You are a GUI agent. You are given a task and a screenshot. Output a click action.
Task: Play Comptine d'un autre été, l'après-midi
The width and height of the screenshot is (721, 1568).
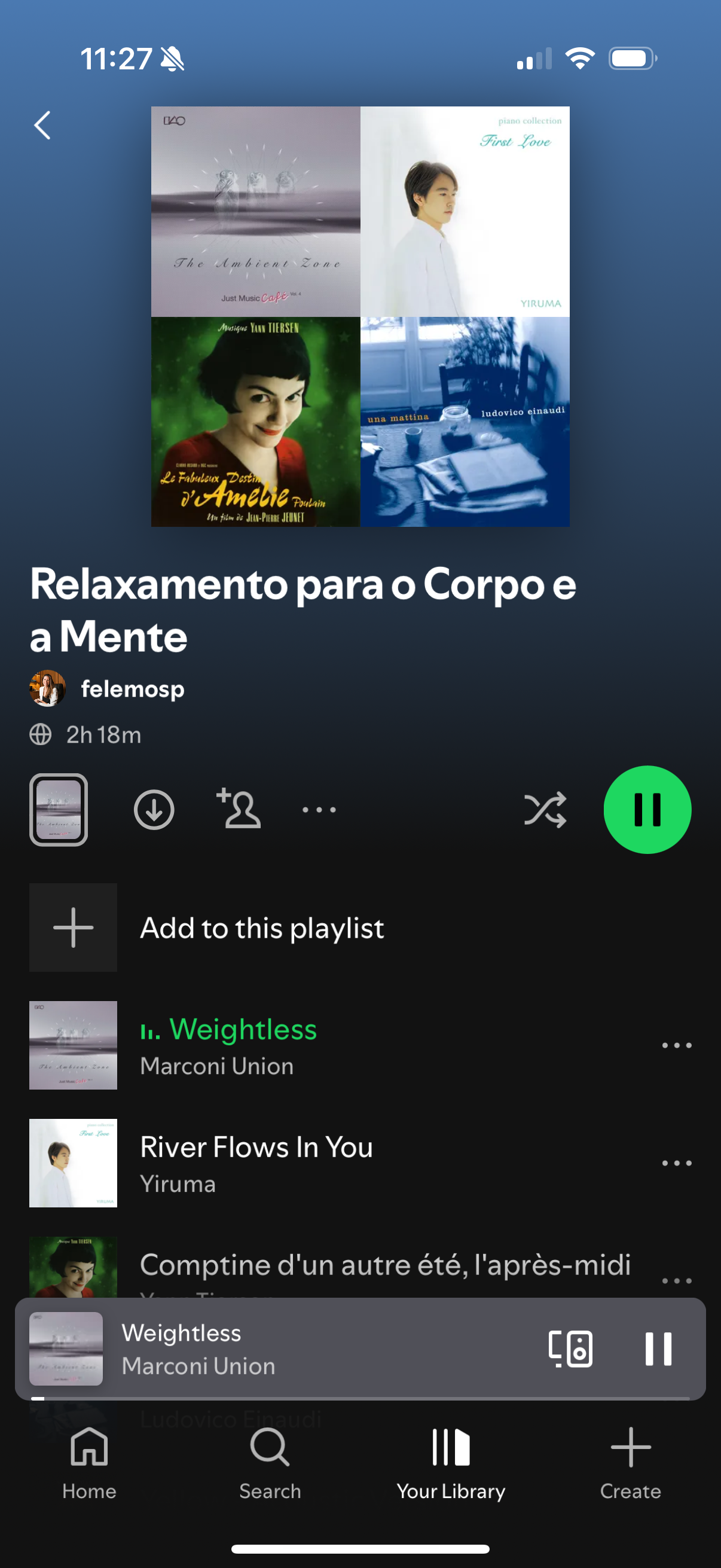pos(384,1266)
